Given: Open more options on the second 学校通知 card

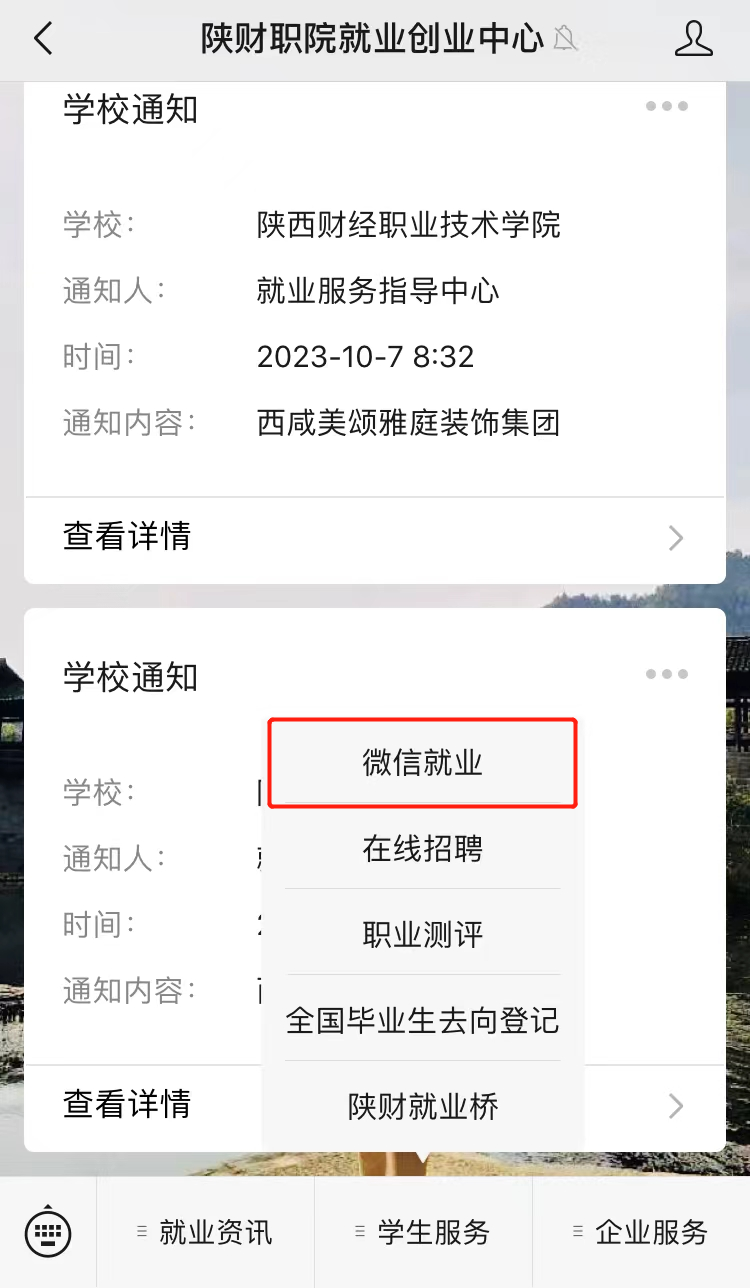Looking at the screenshot, I should click(x=666, y=674).
